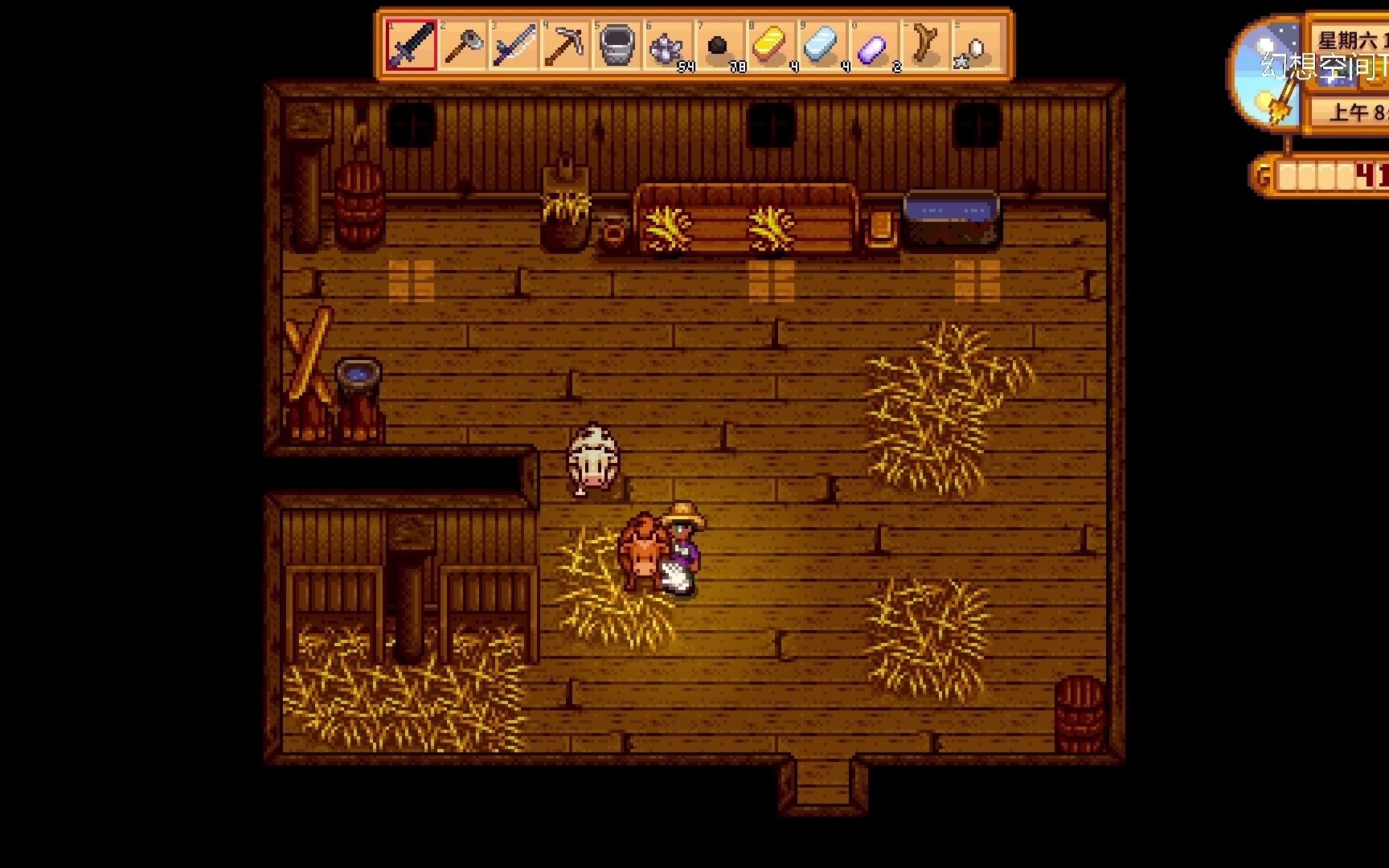The width and height of the screenshot is (1389, 868).
Task: Select the light blue bar in slot 9
Action: coord(823,46)
